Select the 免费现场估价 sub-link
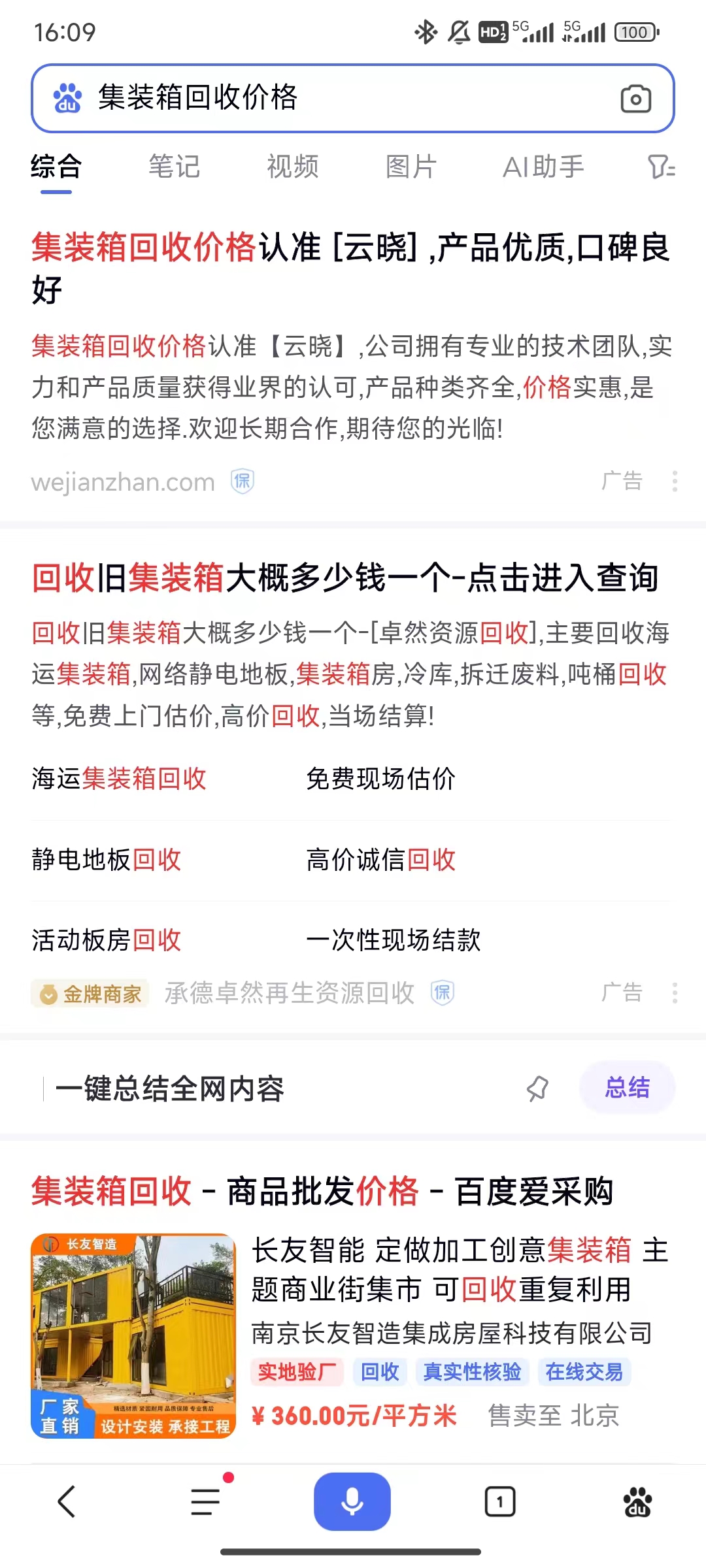Viewport: 706px width, 1568px height. [x=380, y=779]
